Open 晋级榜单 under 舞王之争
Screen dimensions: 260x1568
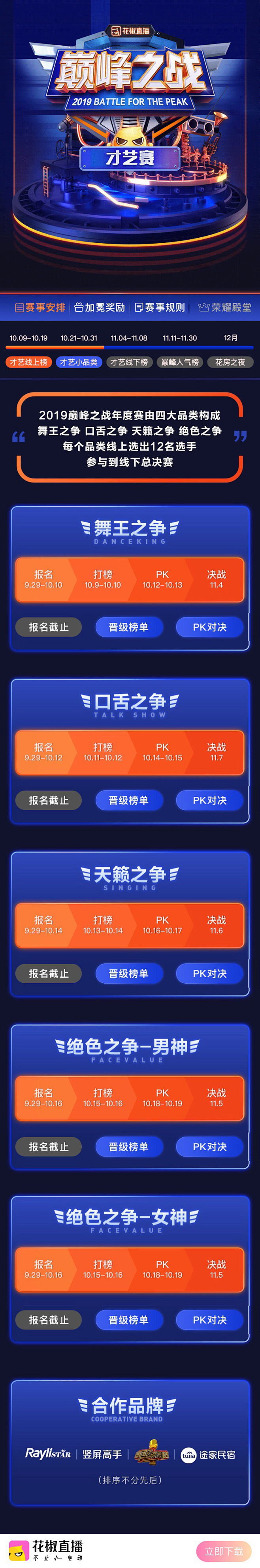click(x=128, y=627)
